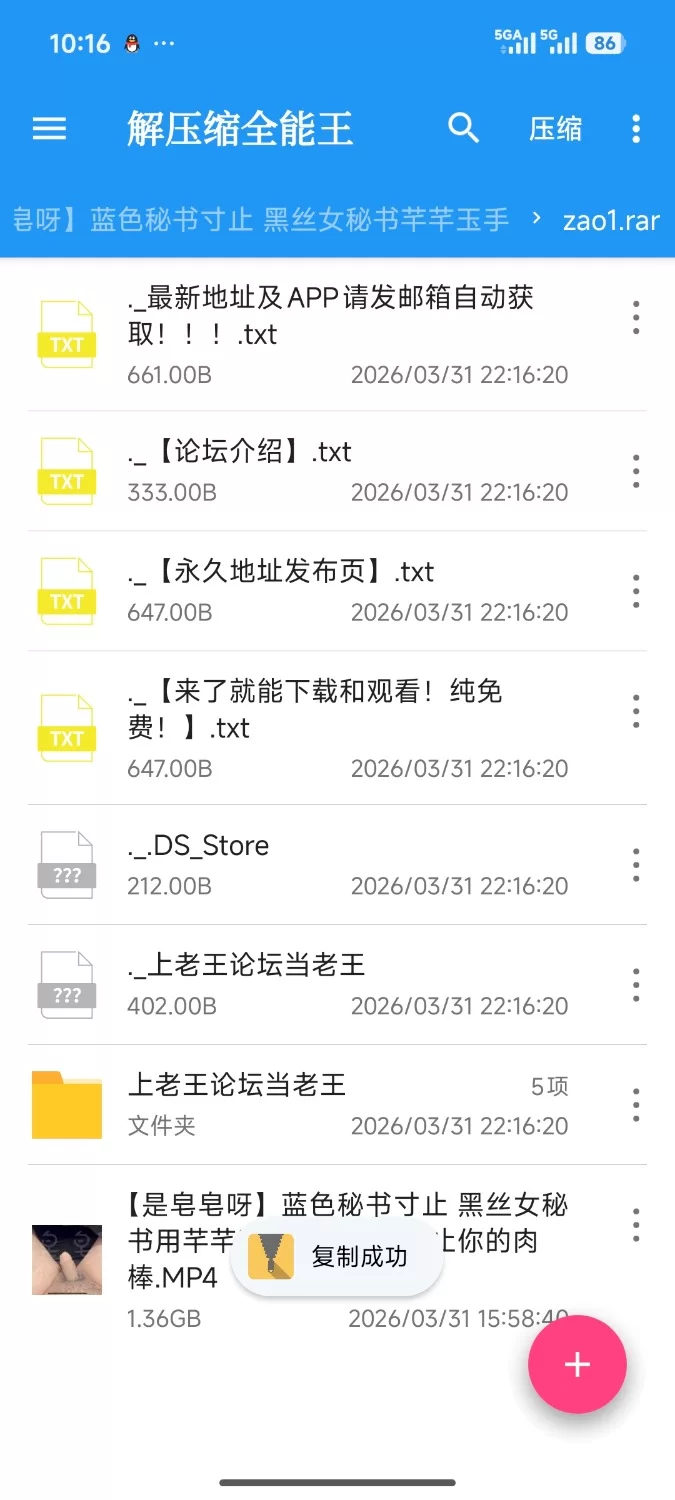Show more options for the 上老王论坛当老王 folder
This screenshot has height=1500, width=675.
pos(636,1105)
